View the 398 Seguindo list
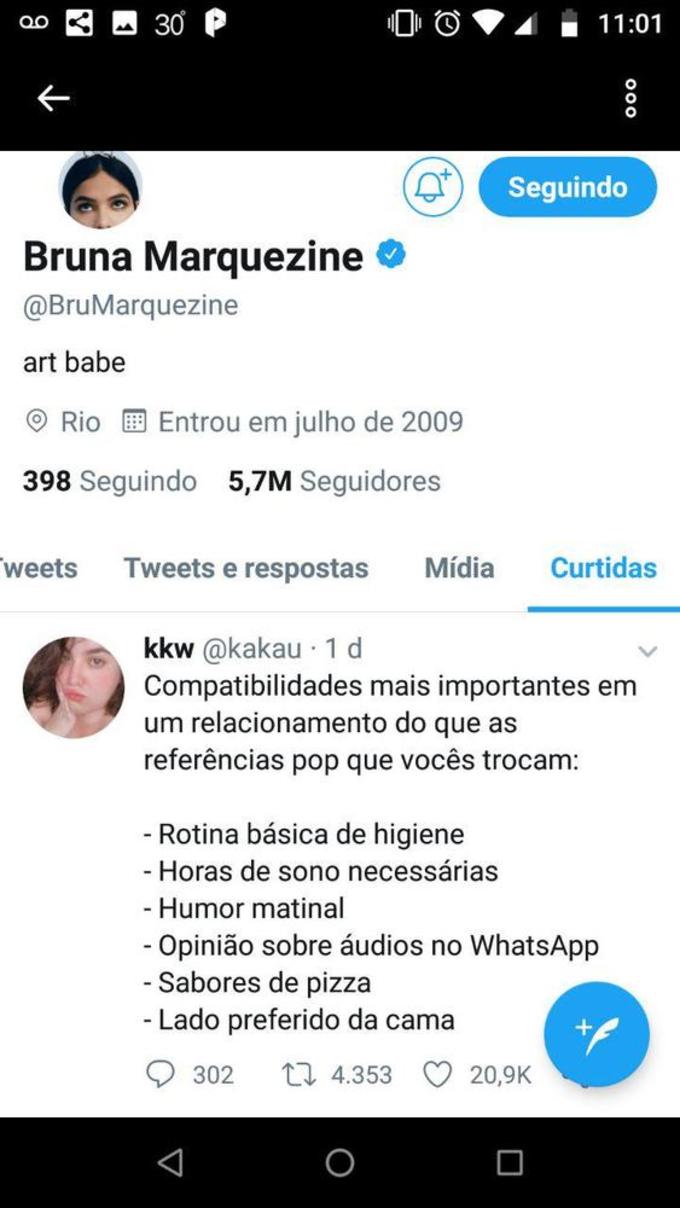Viewport: 680px width, 1208px height. click(110, 481)
